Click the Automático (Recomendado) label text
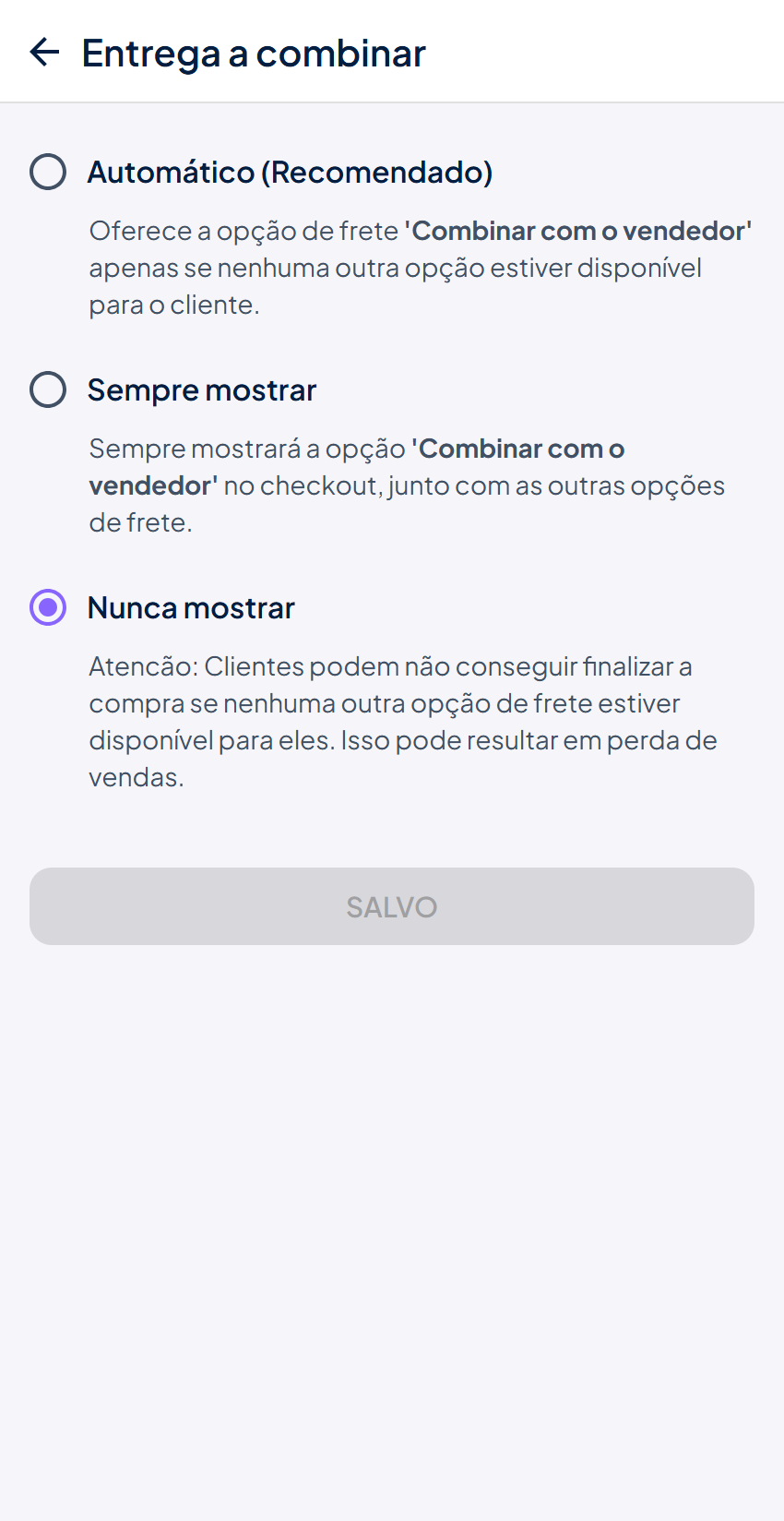The width and height of the screenshot is (784, 1521). click(290, 172)
